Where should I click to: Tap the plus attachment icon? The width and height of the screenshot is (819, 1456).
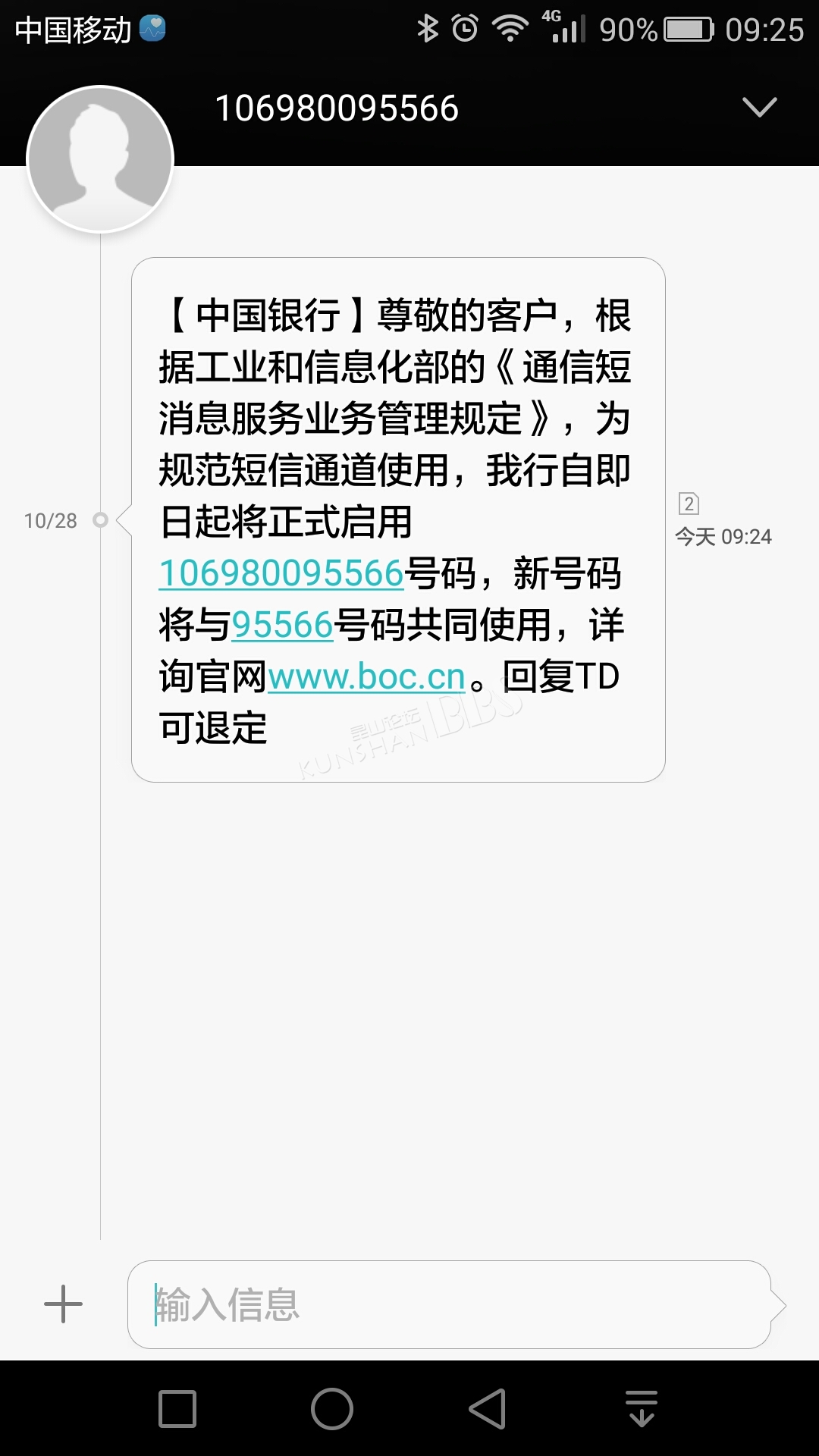coord(63,1304)
